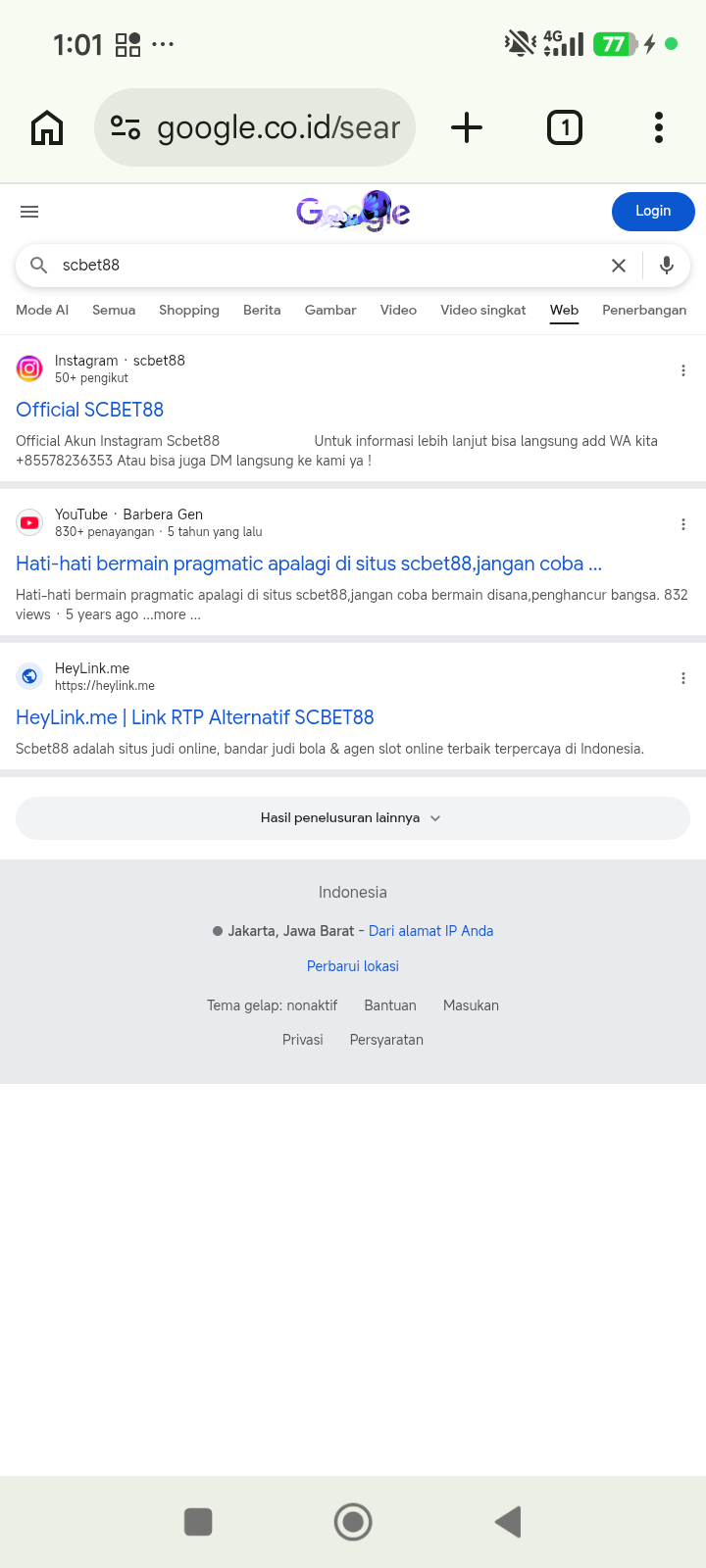The height and width of the screenshot is (1568, 706).
Task: Open the browser home page icon
Action: [x=47, y=127]
